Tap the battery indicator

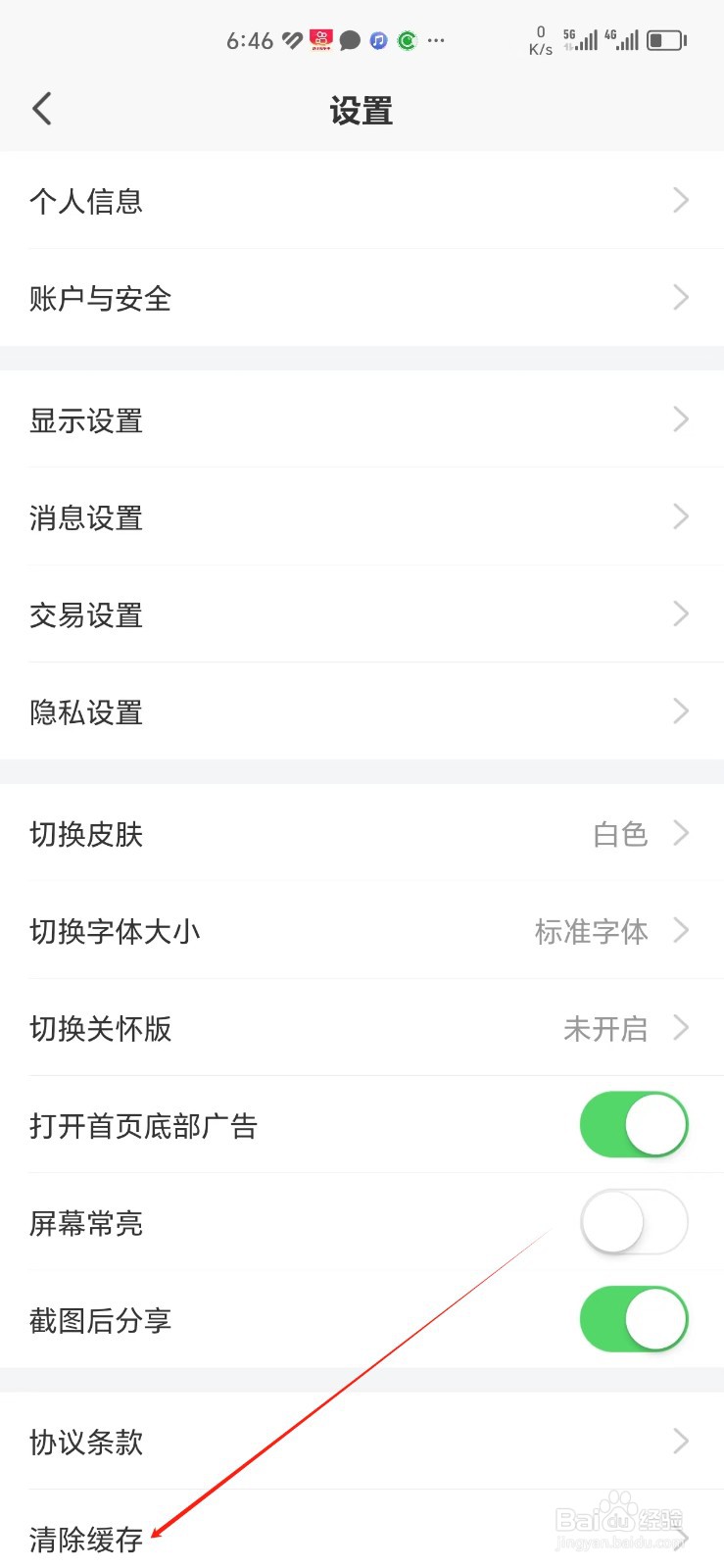[667, 40]
